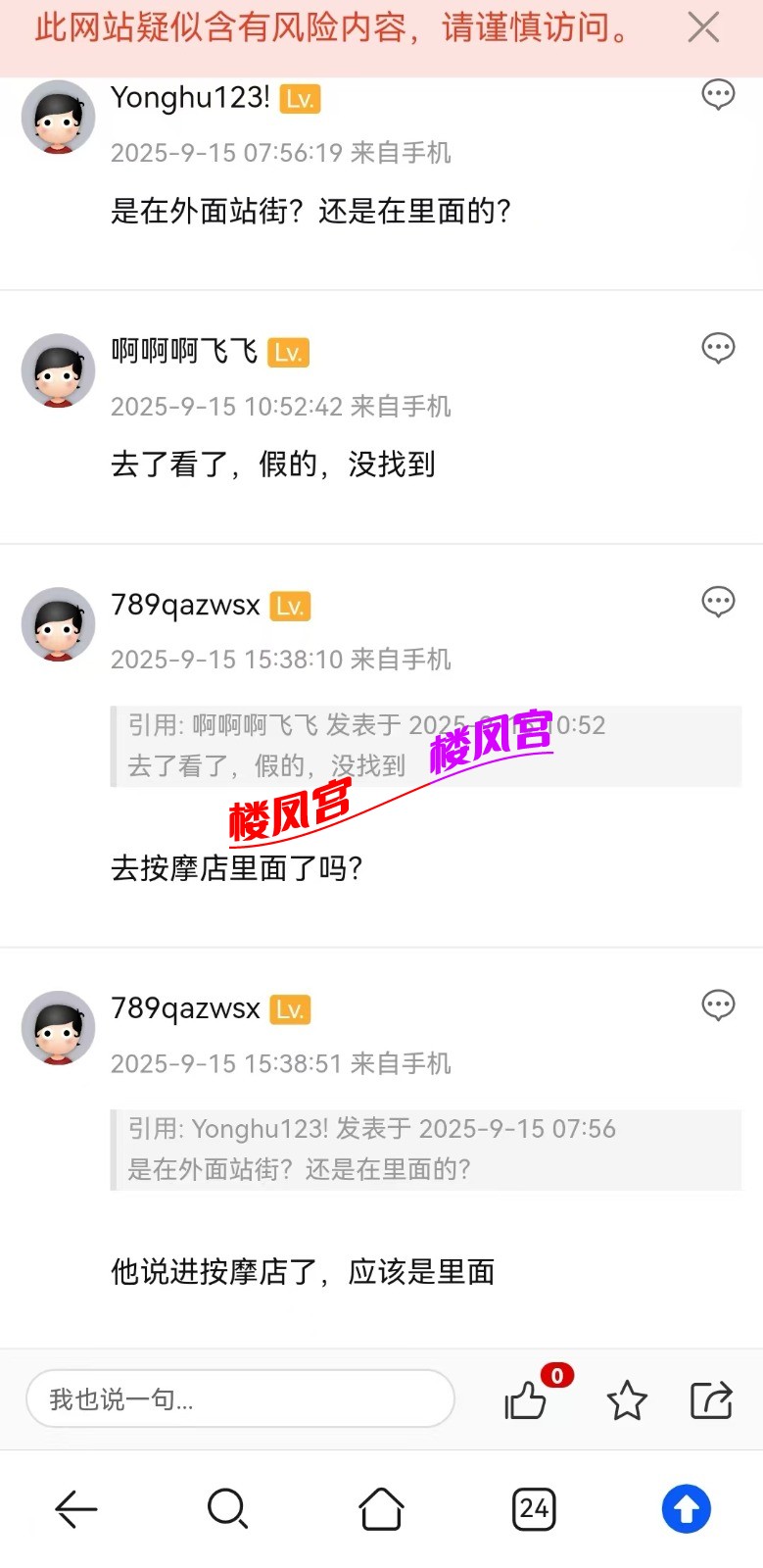The width and height of the screenshot is (763, 1568).
Task: Go to the browser home page
Action: pos(381,1509)
